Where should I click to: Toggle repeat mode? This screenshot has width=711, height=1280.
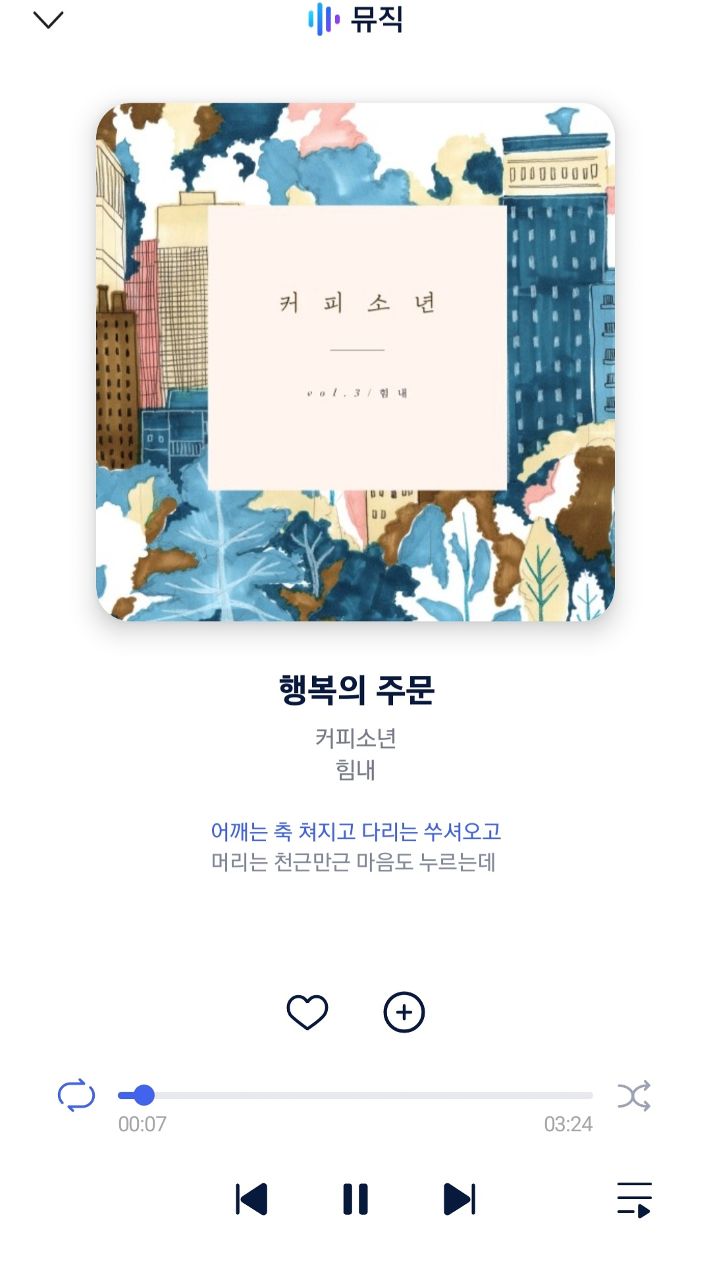pos(76,1095)
